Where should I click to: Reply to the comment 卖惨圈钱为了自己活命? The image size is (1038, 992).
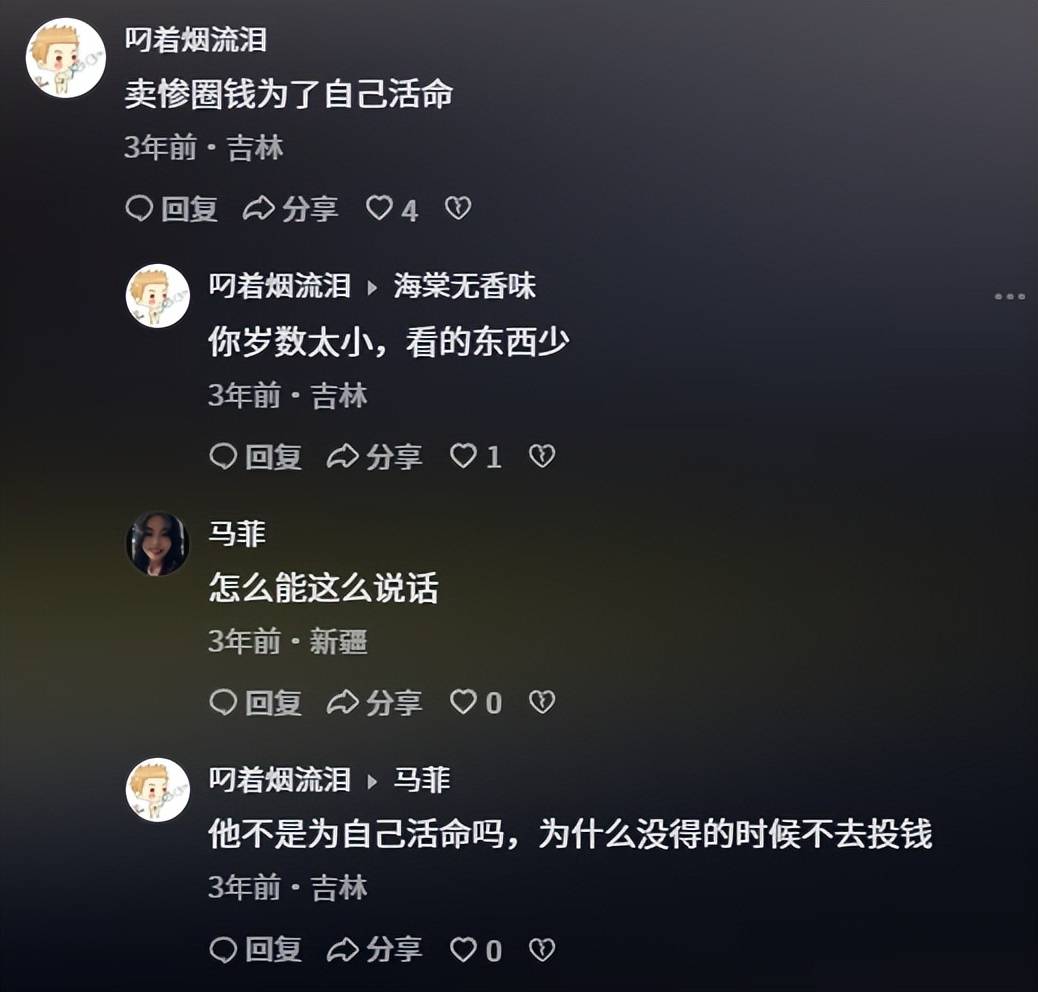171,209
